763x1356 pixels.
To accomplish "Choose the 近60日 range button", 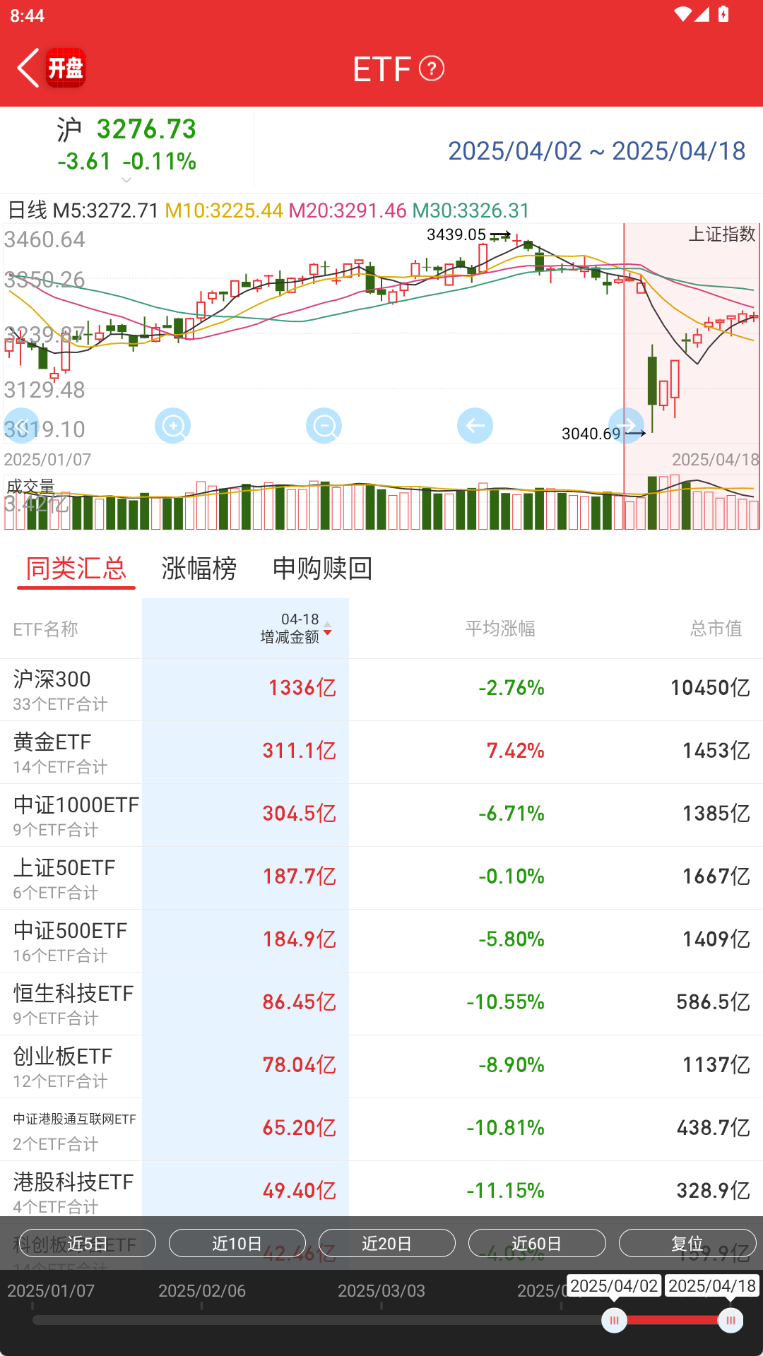I will (537, 1243).
